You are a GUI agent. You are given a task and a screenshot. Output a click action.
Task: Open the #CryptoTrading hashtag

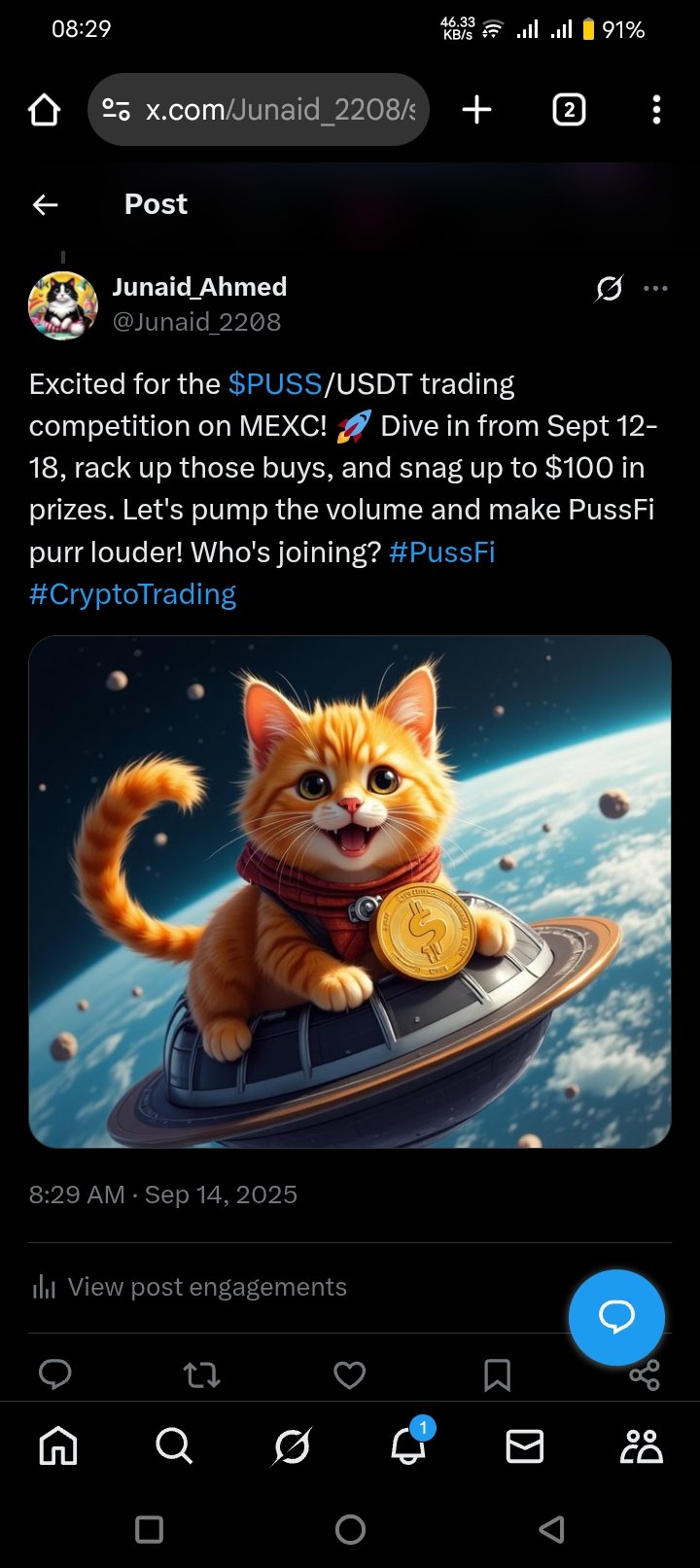click(133, 594)
